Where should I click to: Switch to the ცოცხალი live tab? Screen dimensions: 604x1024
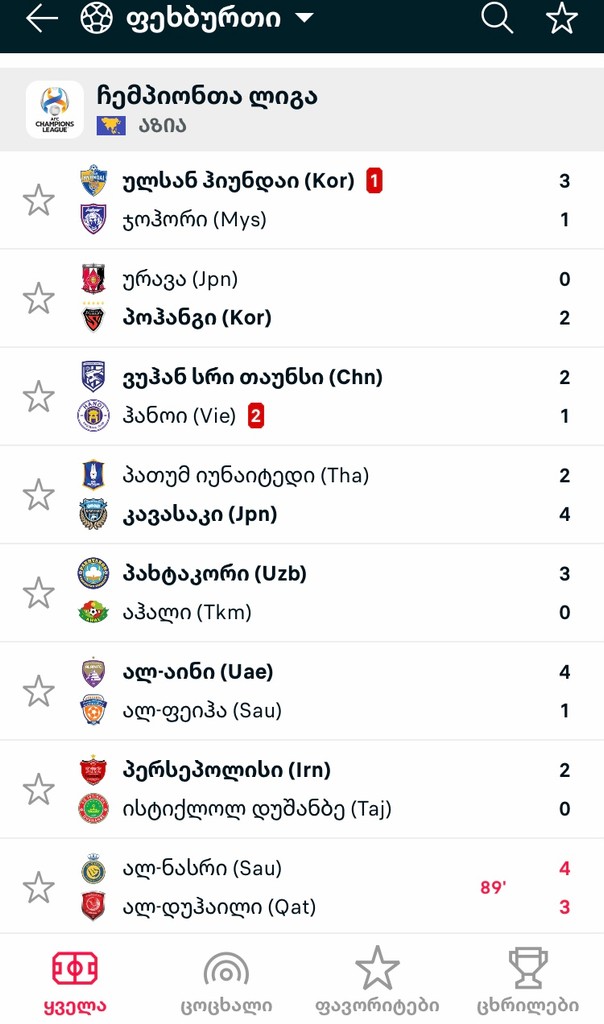point(226,982)
